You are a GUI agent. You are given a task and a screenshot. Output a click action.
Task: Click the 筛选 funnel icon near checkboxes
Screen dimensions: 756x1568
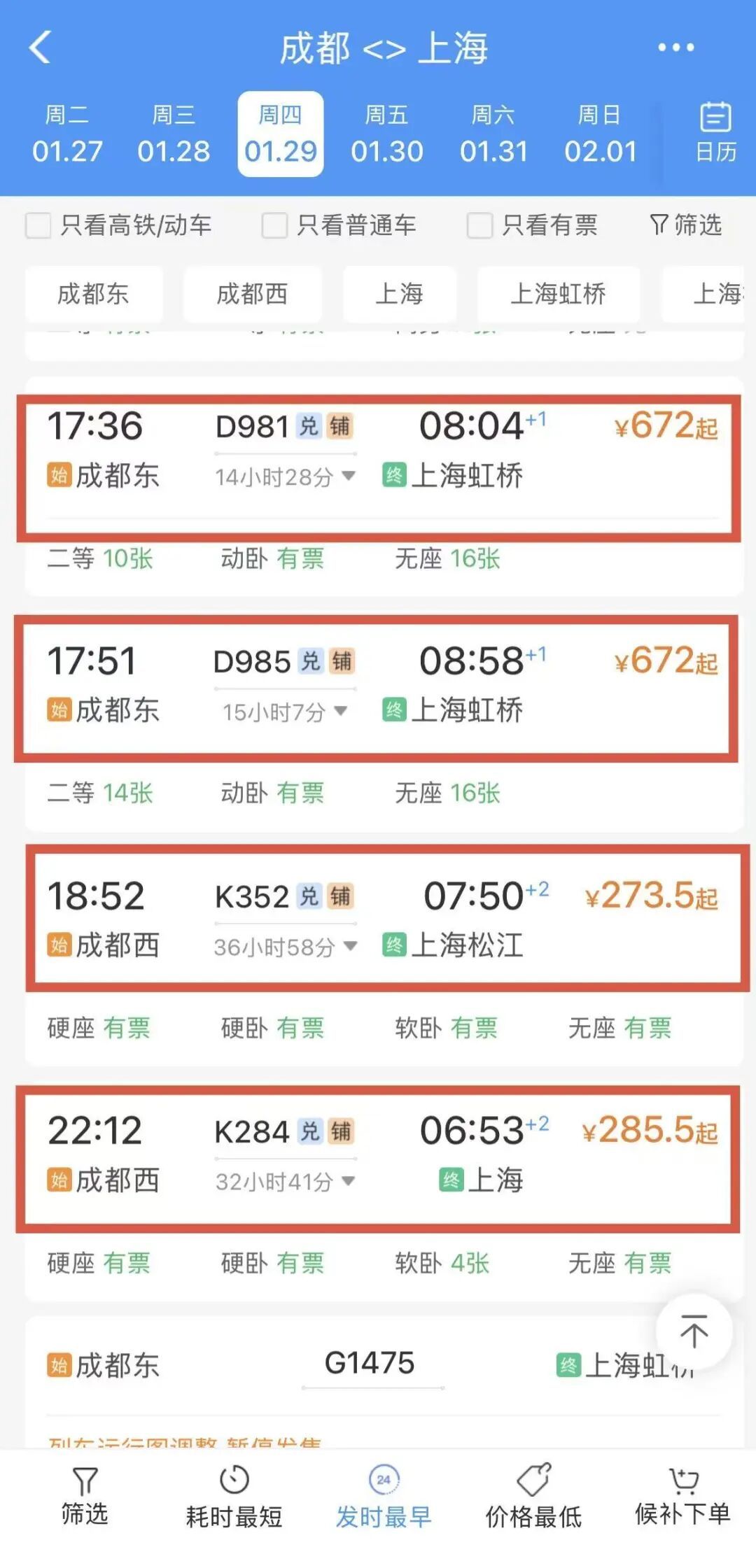click(x=682, y=225)
